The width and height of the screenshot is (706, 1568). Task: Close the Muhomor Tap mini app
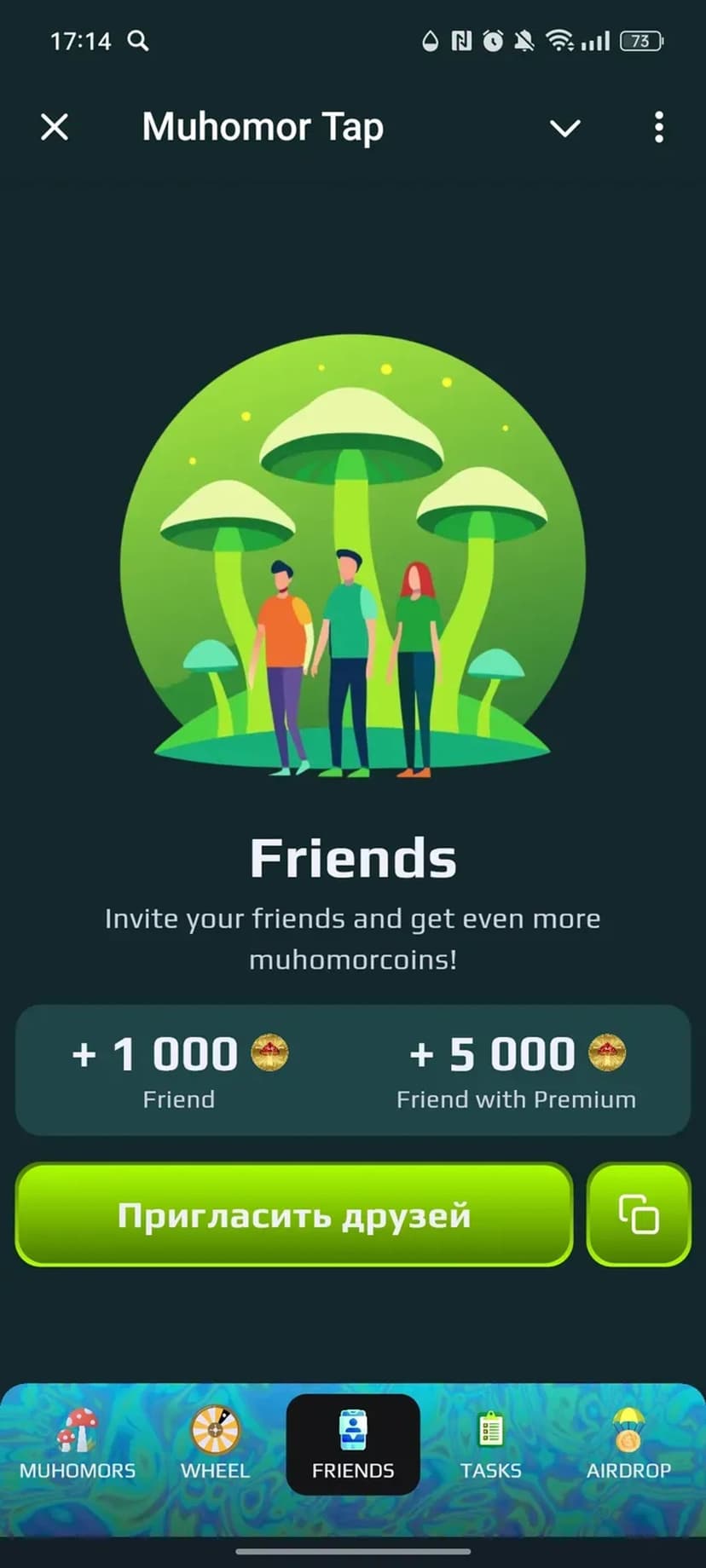[x=55, y=128]
